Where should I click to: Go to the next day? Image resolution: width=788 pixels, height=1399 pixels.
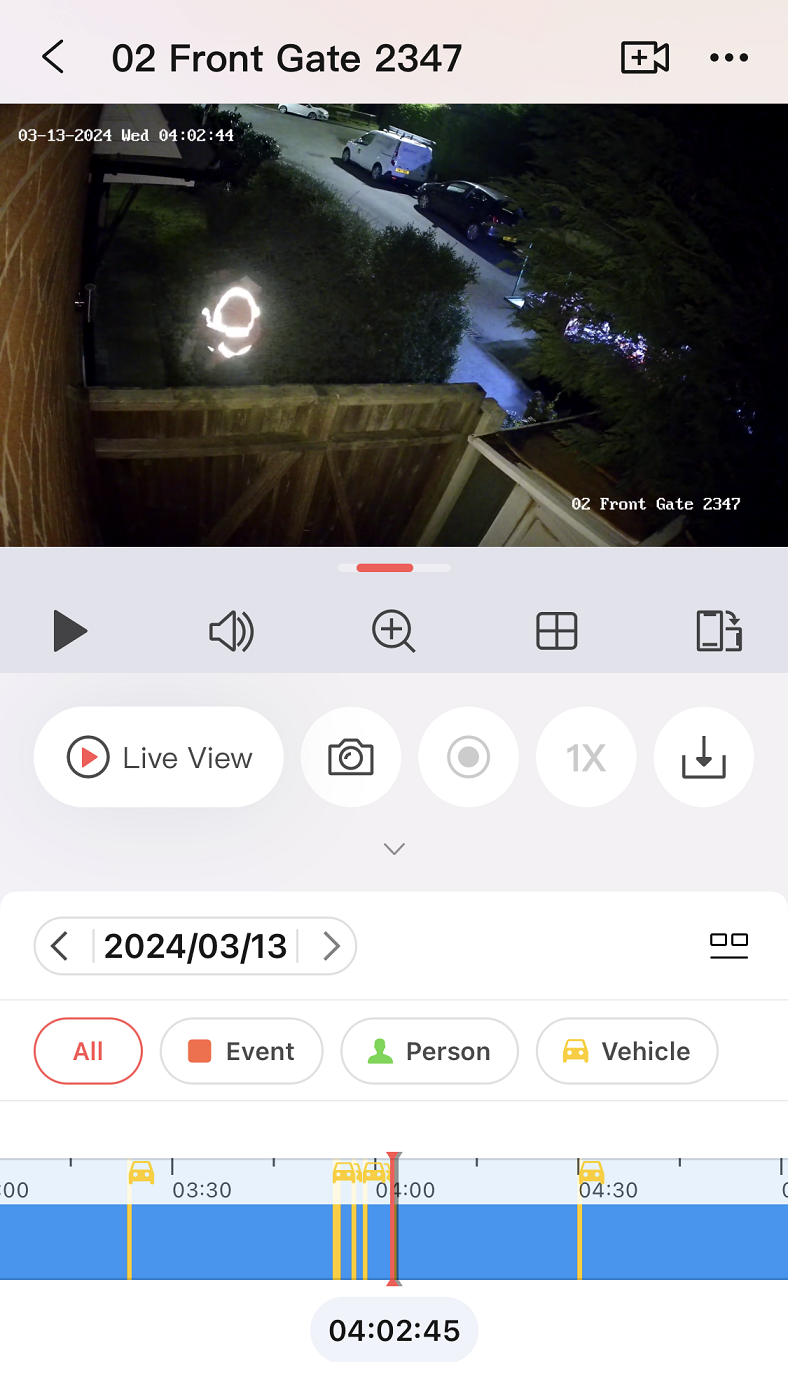click(x=331, y=946)
